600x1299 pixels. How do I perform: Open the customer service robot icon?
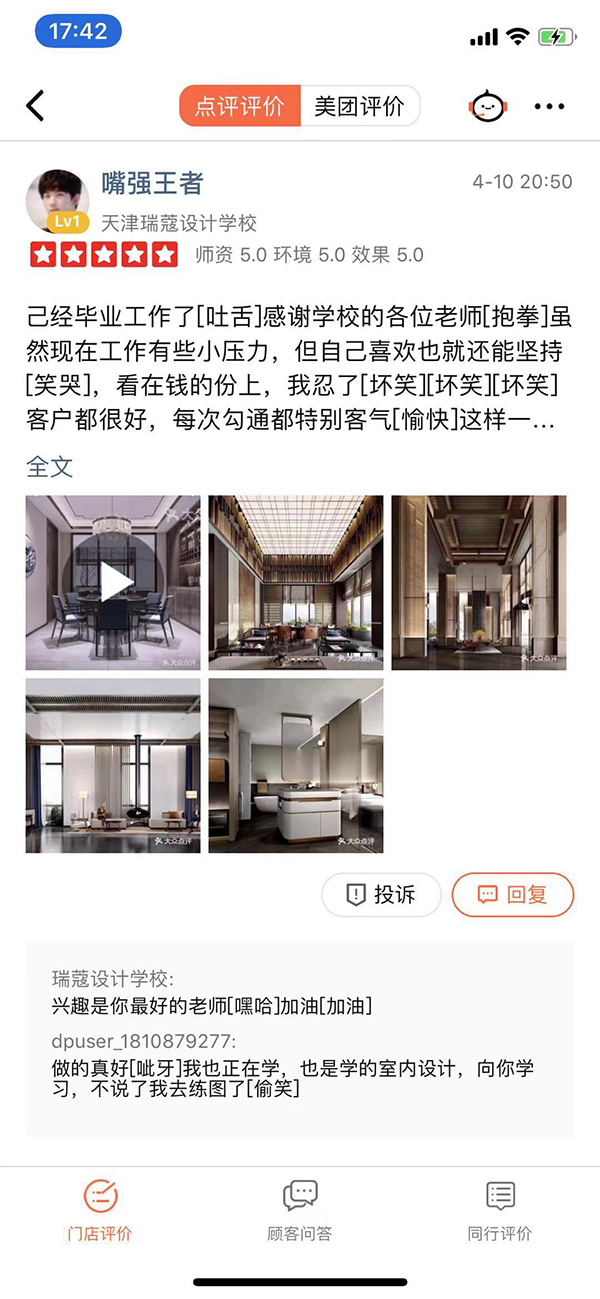[486, 106]
